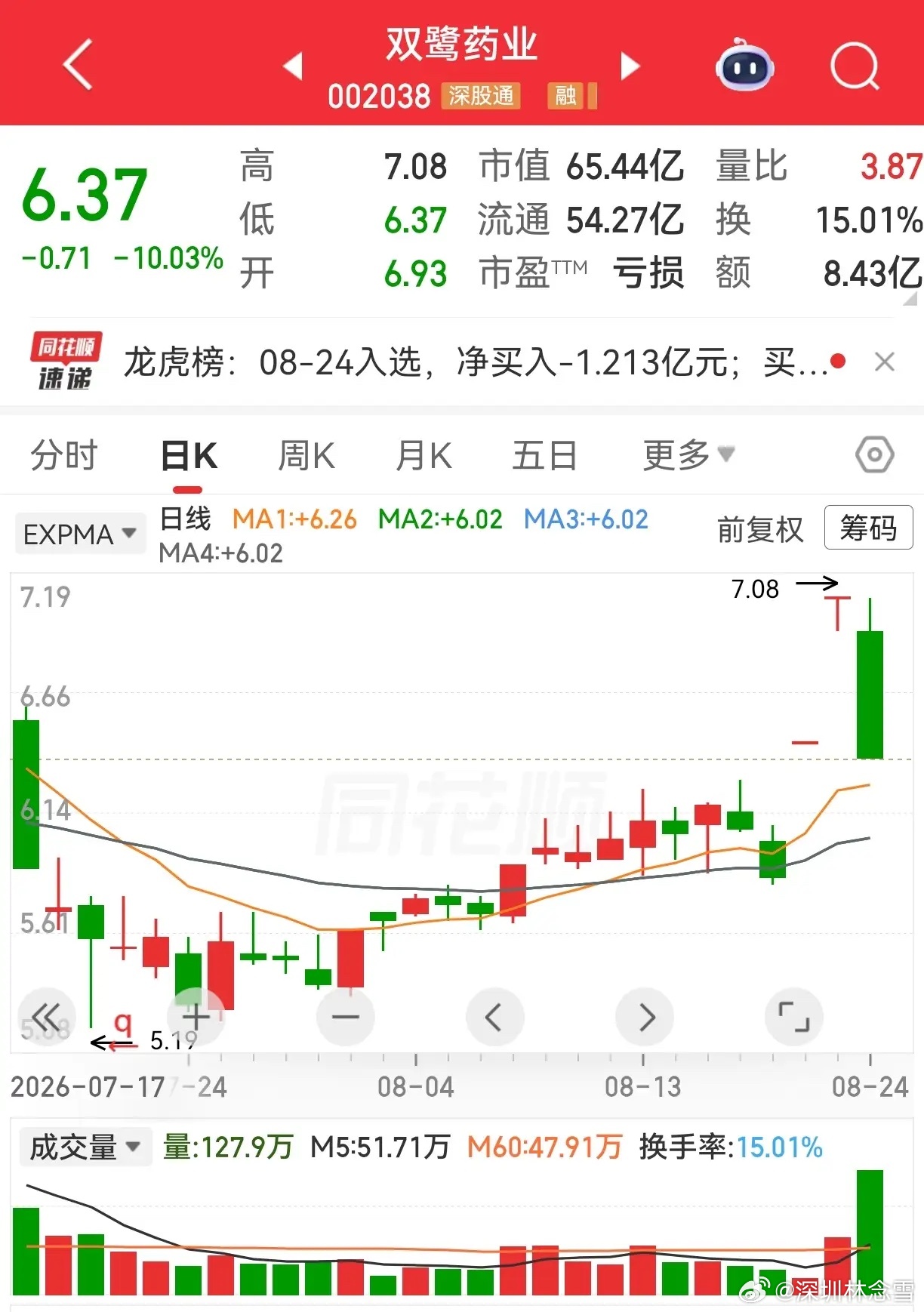Zoom out the chart with minus
The image size is (924, 1312).
tap(346, 1017)
